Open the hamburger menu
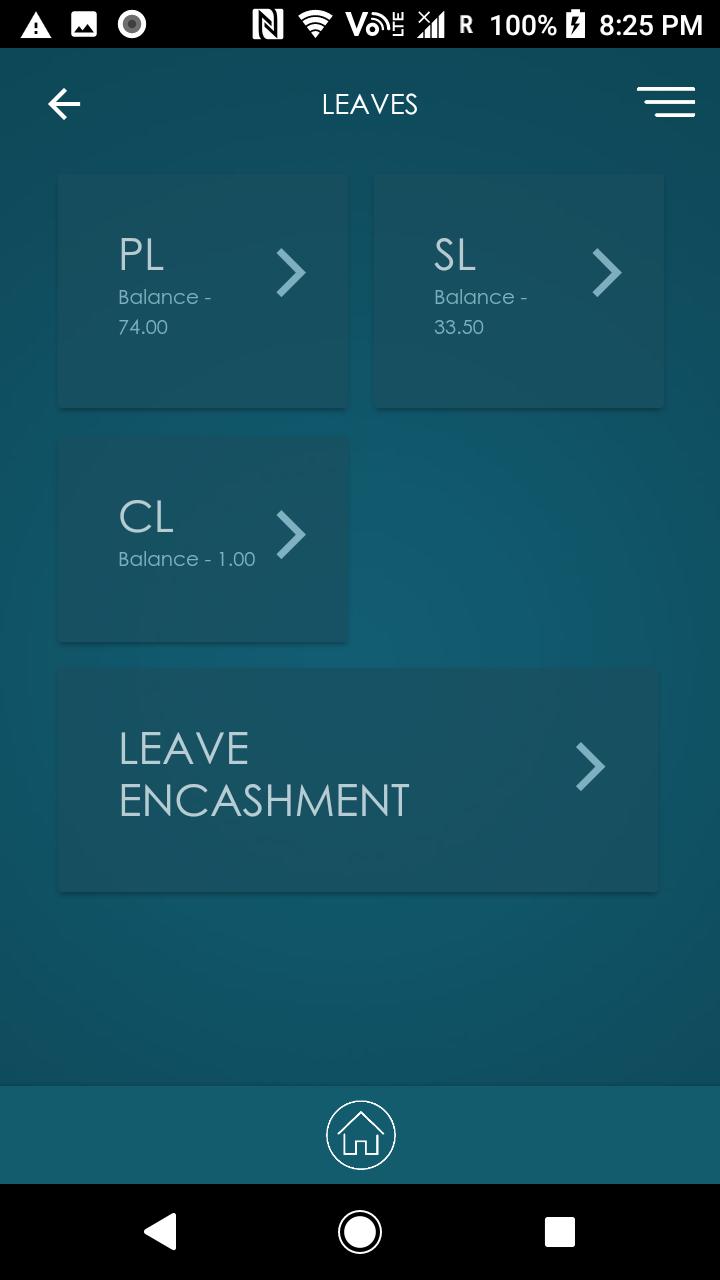This screenshot has height=1280, width=720. point(666,102)
